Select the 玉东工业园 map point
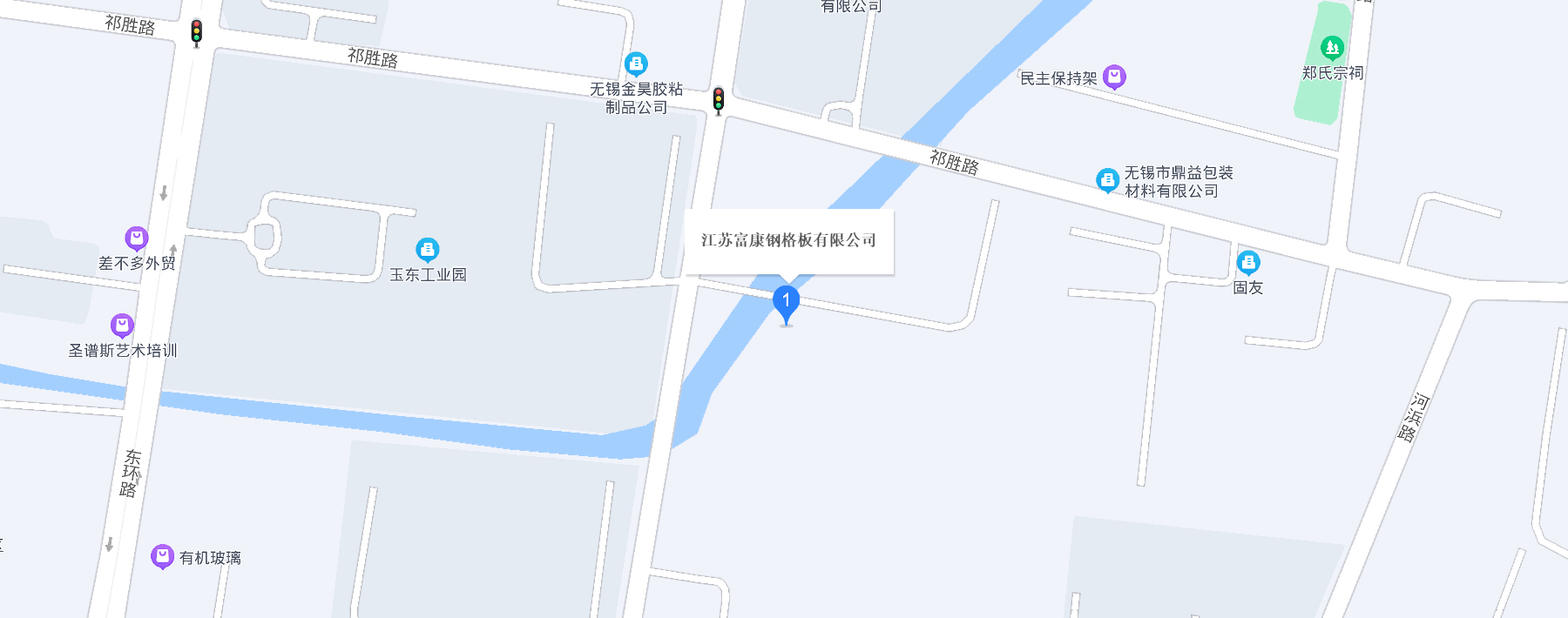This screenshot has height=618, width=1568. coord(427,251)
